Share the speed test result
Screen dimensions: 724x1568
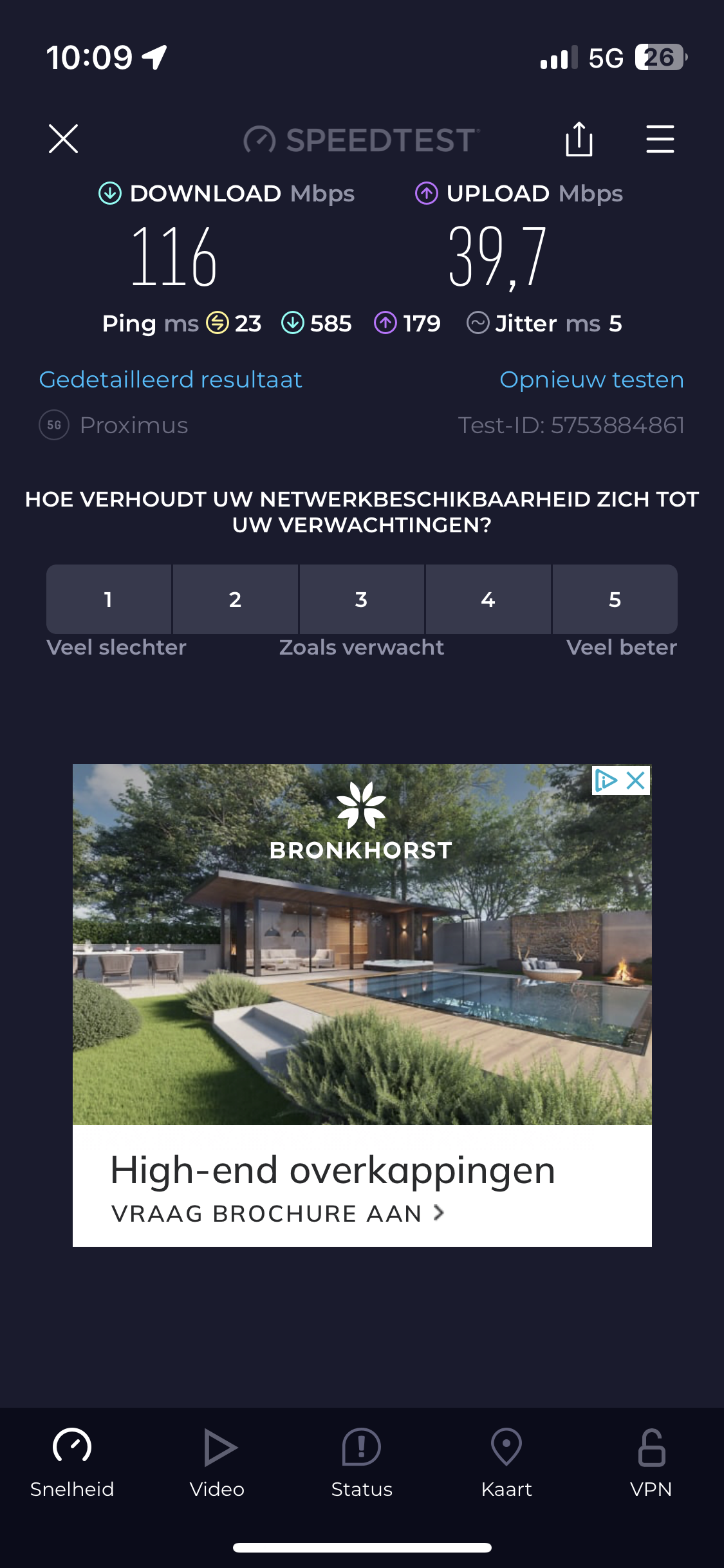[579, 139]
